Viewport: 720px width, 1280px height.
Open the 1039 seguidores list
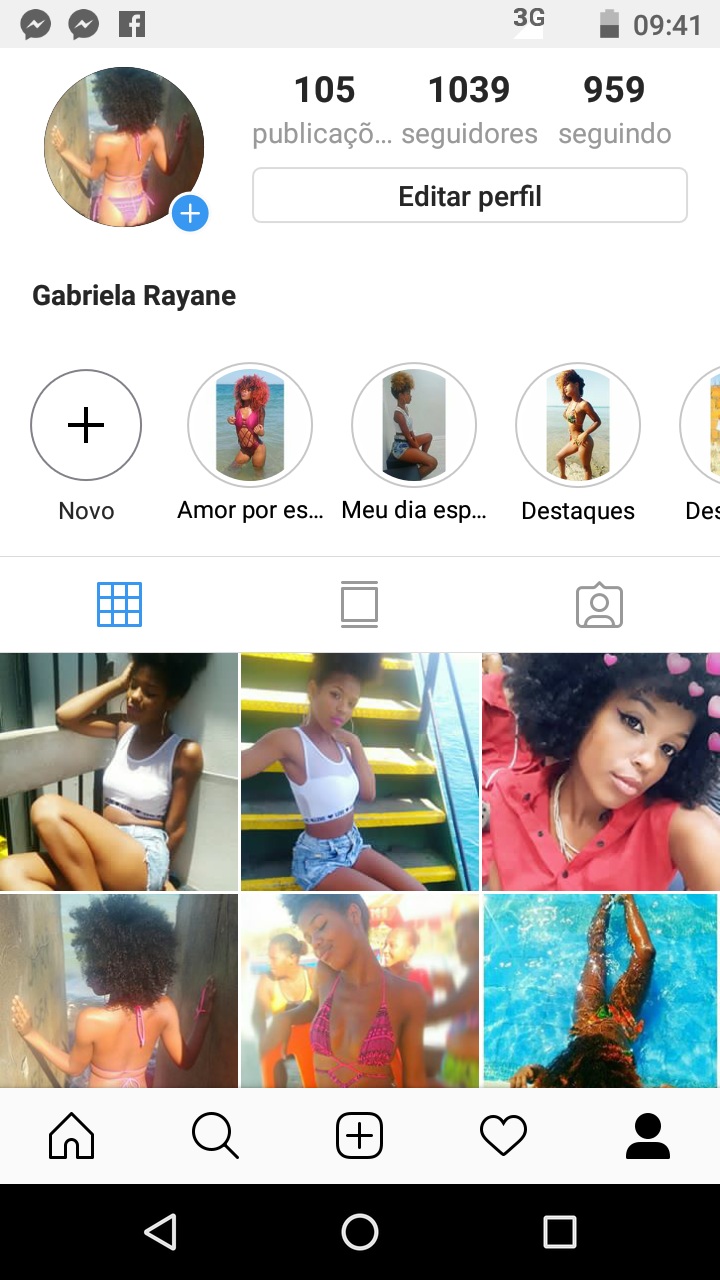(x=469, y=108)
